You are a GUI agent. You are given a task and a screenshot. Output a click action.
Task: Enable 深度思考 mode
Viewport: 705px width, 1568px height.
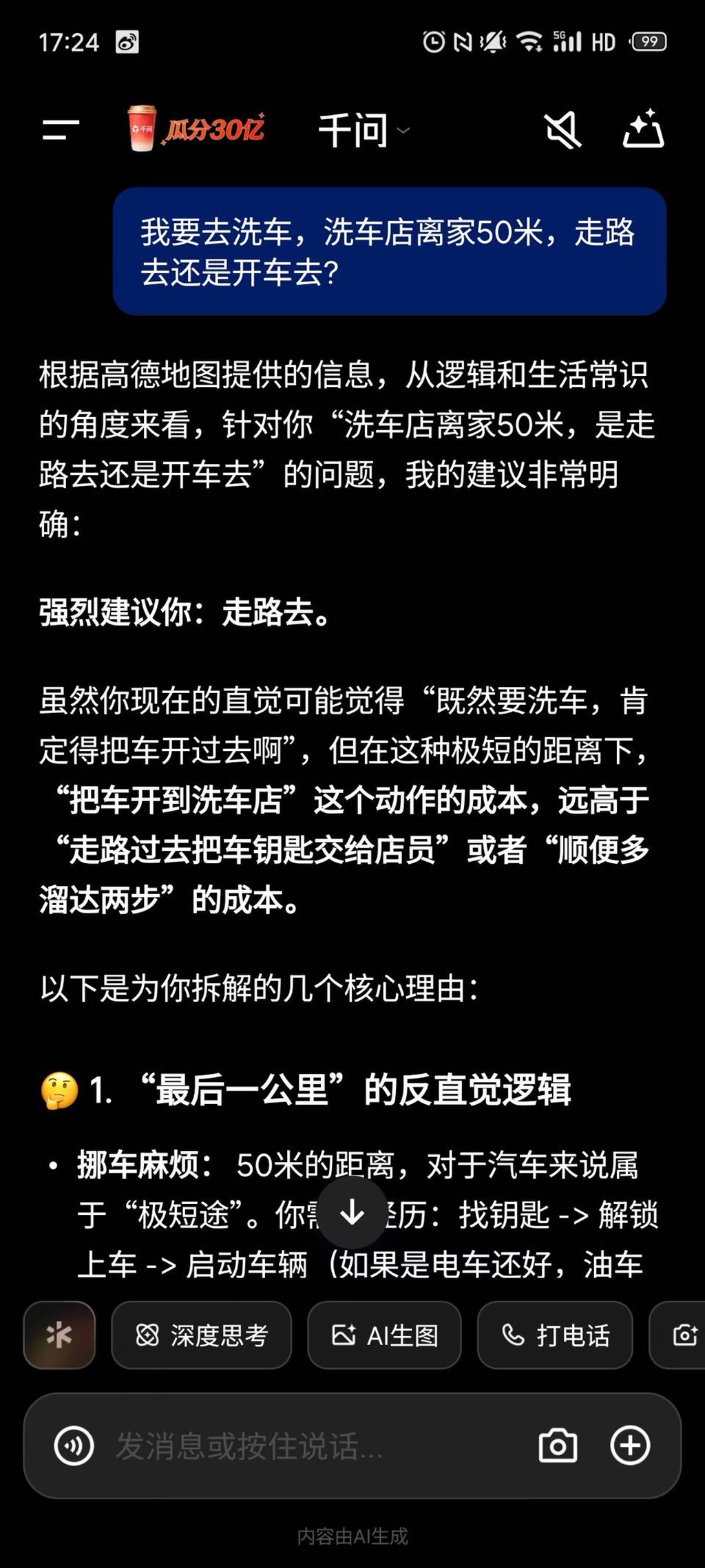(x=201, y=1335)
